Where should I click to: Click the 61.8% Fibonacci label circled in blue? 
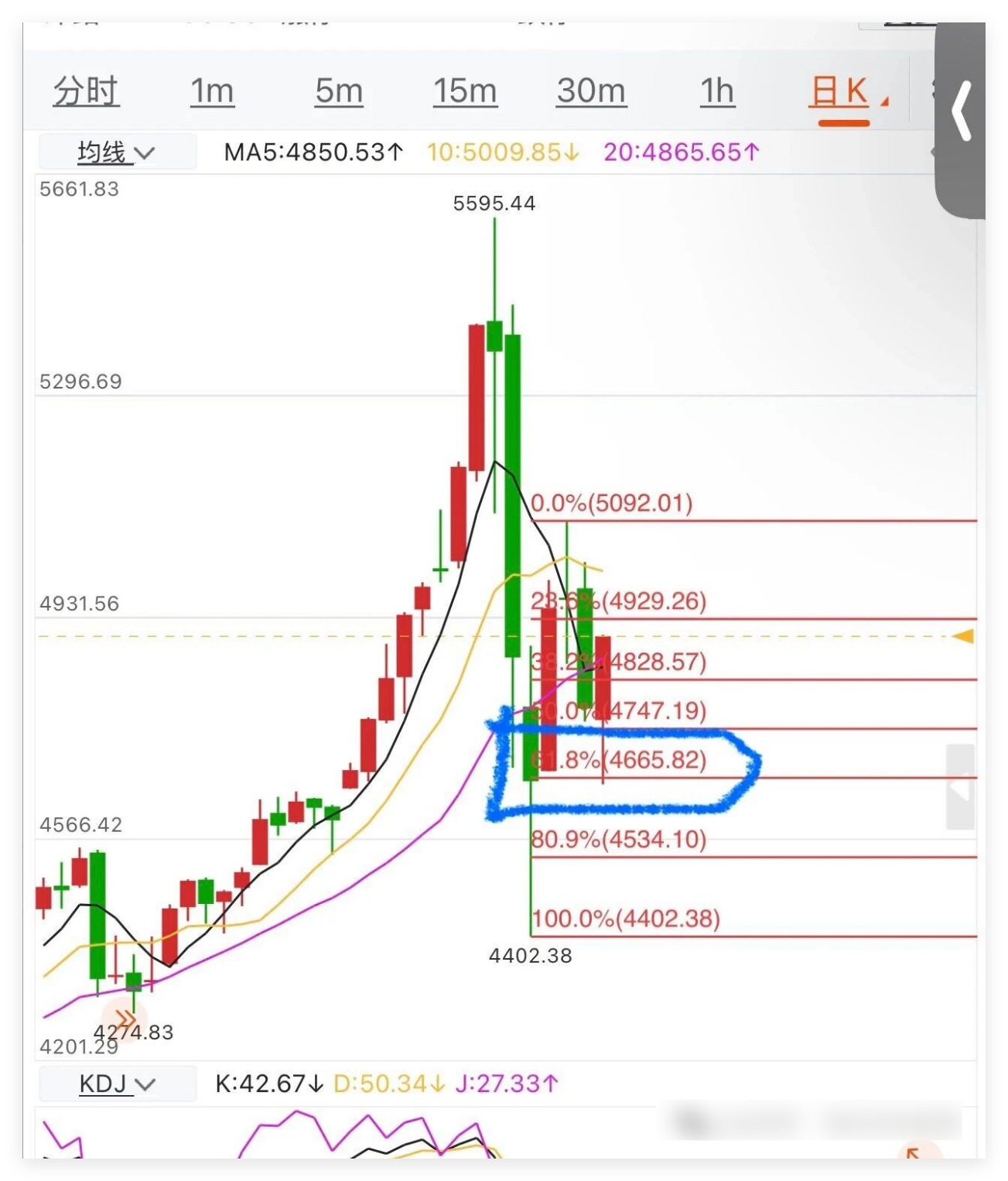619,762
